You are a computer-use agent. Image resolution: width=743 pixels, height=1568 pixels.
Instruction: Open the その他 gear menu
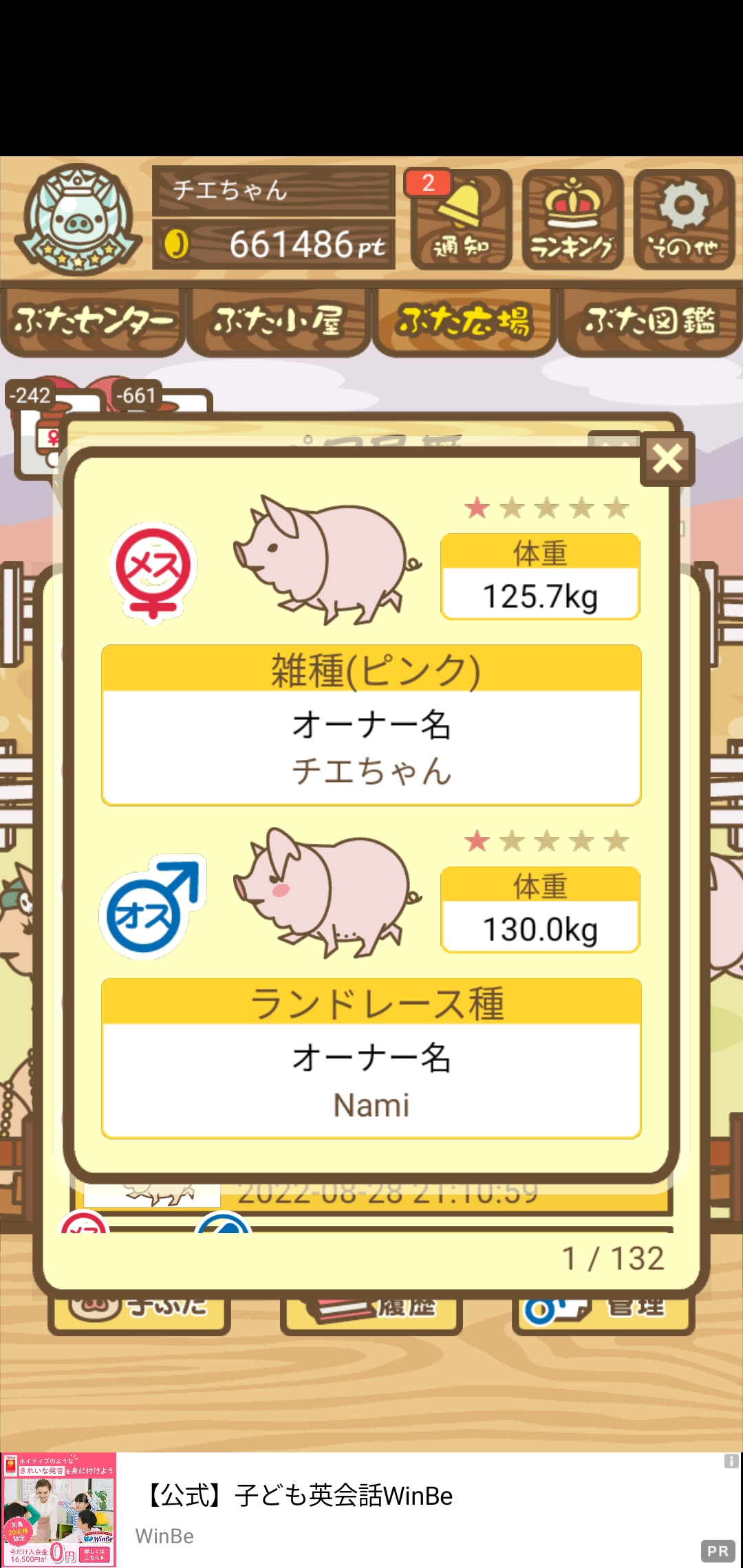click(x=684, y=219)
